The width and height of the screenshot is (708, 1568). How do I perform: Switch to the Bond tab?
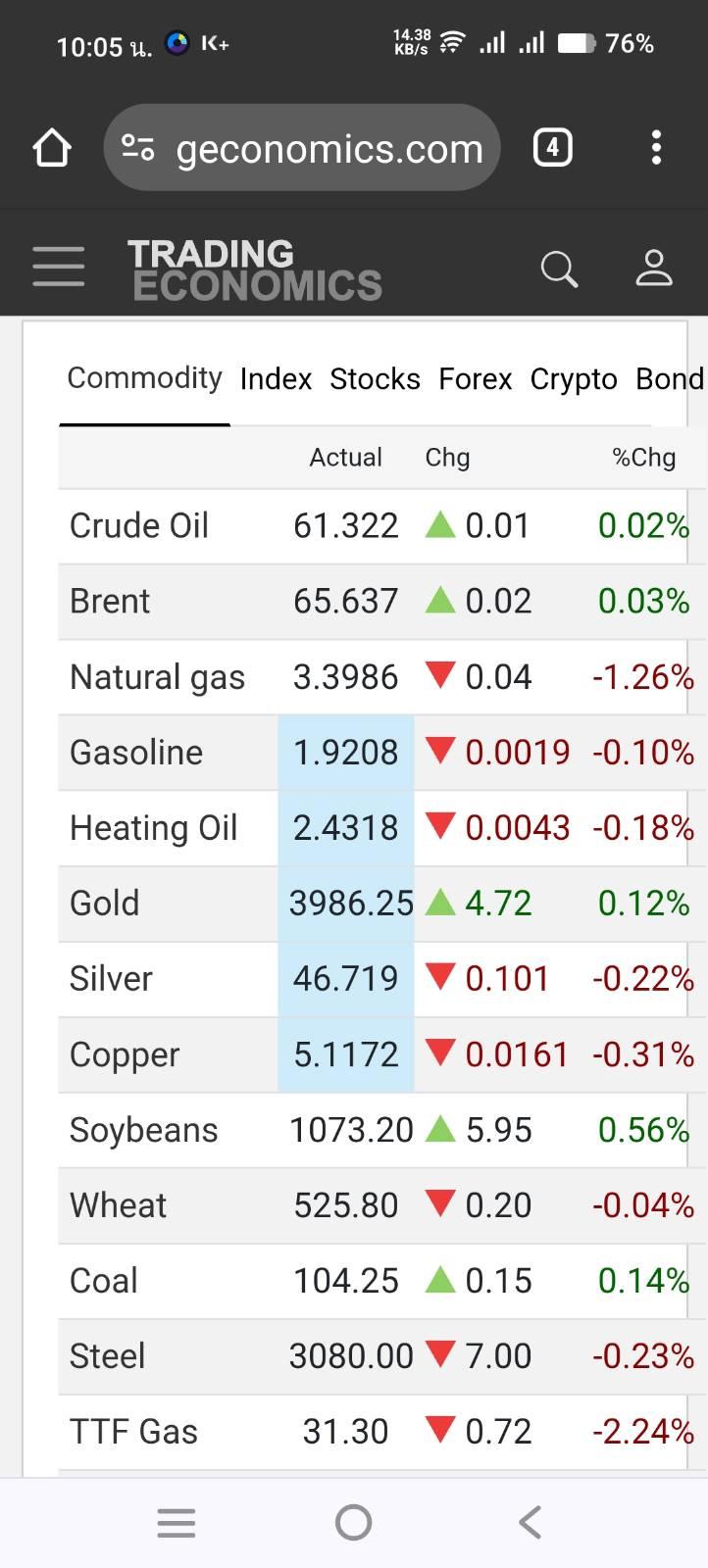tap(669, 379)
